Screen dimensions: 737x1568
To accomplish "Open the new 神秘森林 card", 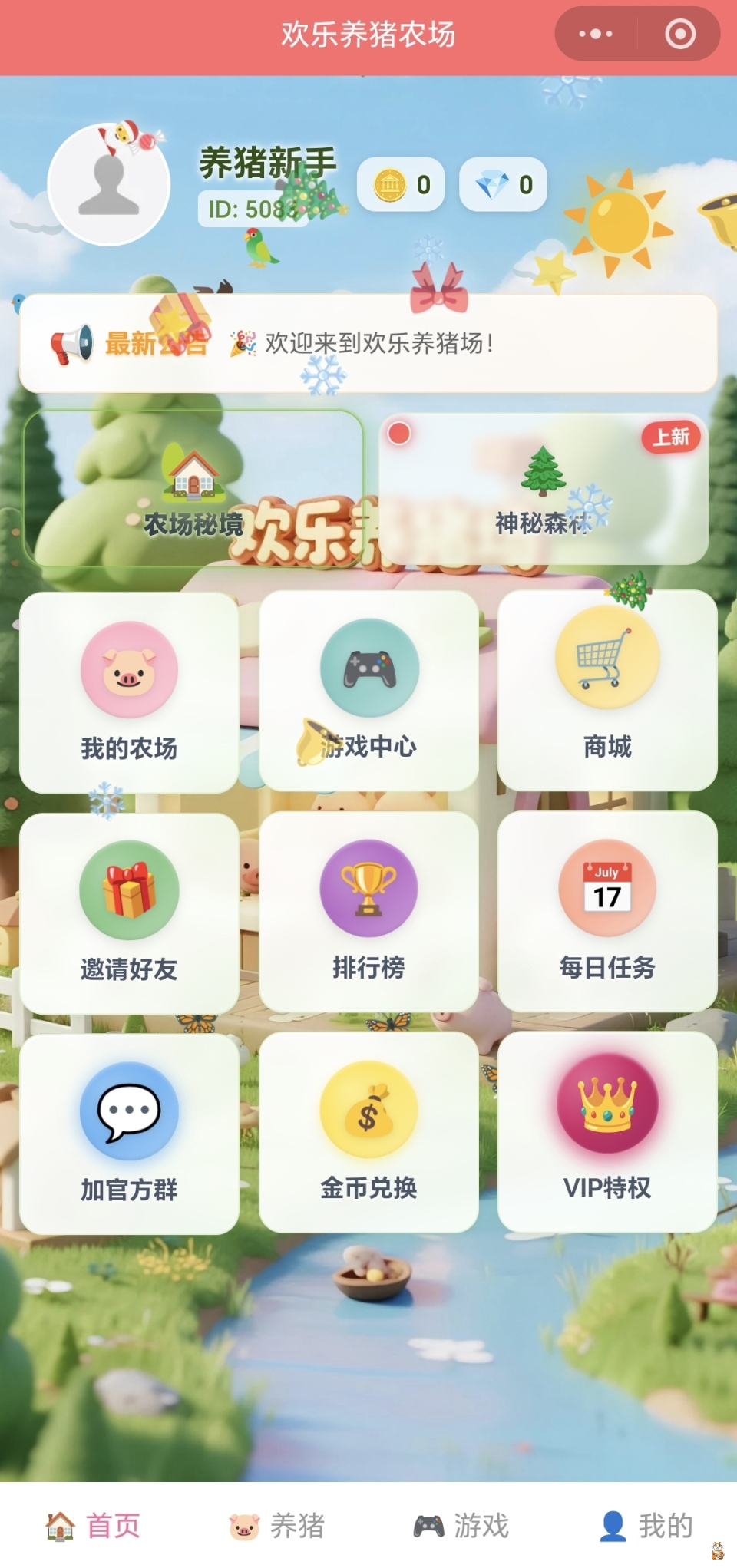I will [x=544, y=489].
